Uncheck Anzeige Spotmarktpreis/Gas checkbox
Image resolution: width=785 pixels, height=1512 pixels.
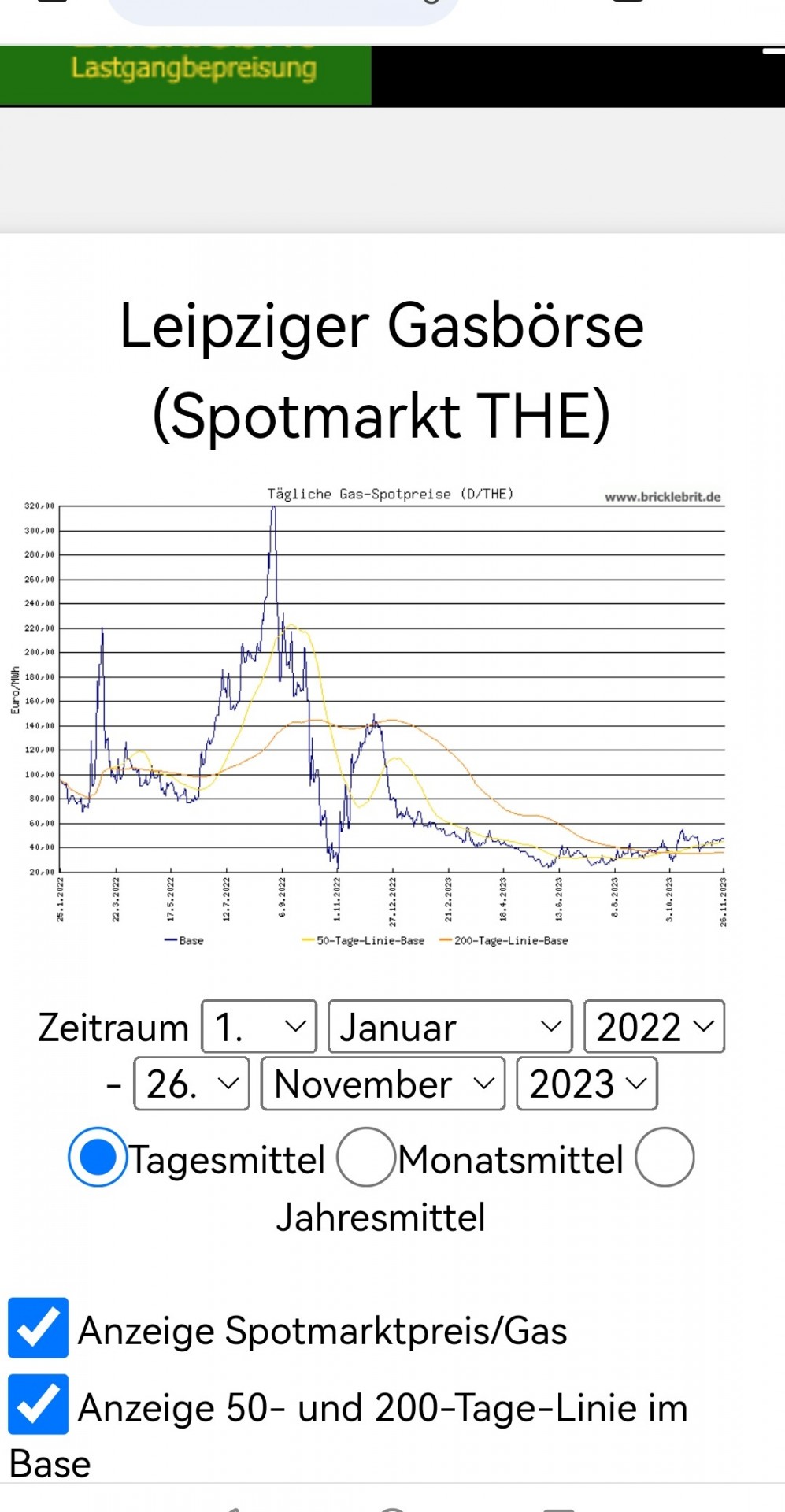[38, 1328]
